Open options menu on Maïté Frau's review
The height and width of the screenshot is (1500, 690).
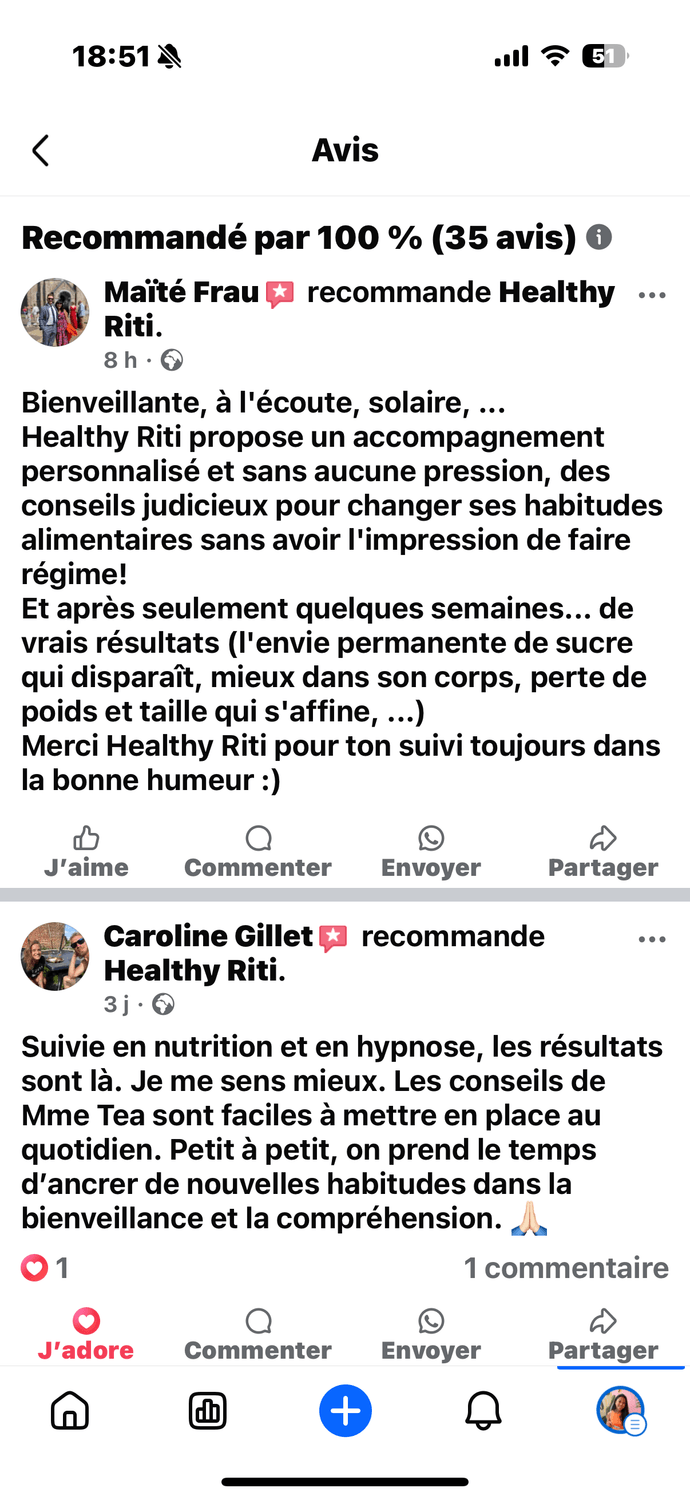pos(651,296)
